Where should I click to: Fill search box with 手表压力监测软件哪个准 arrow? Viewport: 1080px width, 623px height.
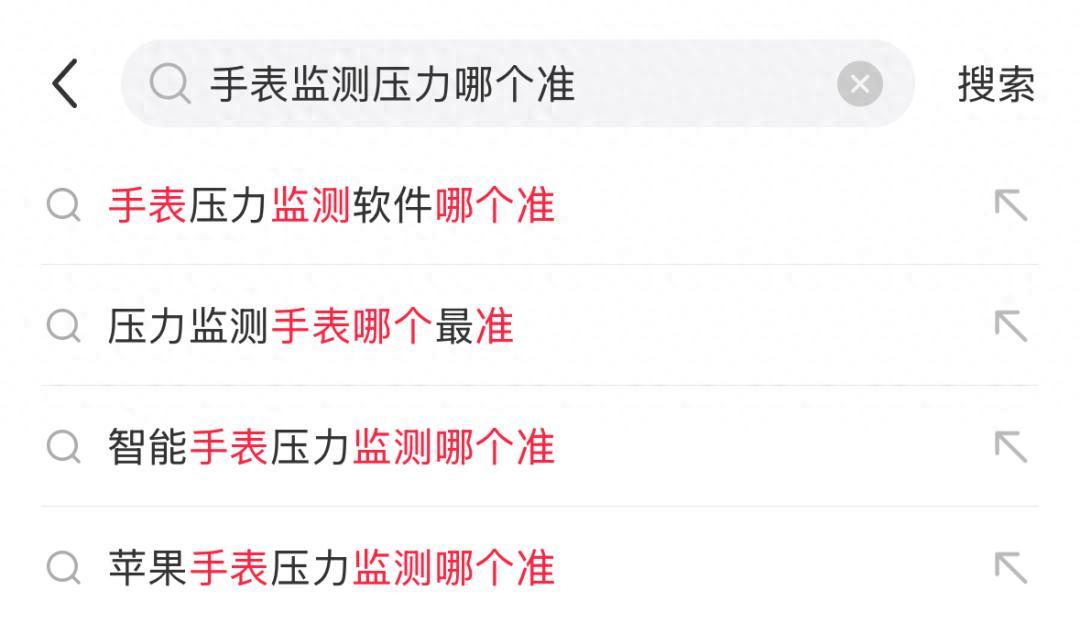1010,206
